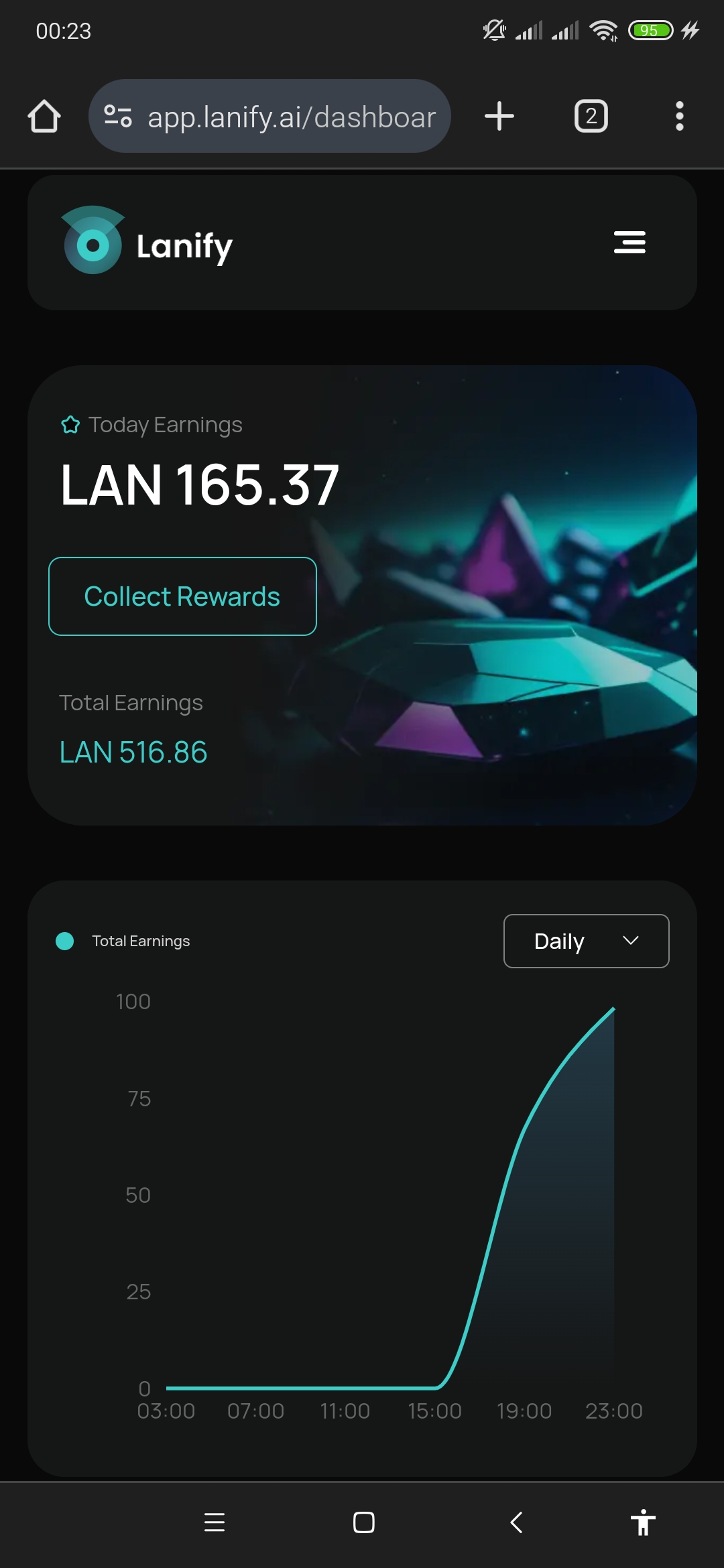Screen dimensions: 724x1568
Task: Go to the browser home page
Action: point(44,117)
